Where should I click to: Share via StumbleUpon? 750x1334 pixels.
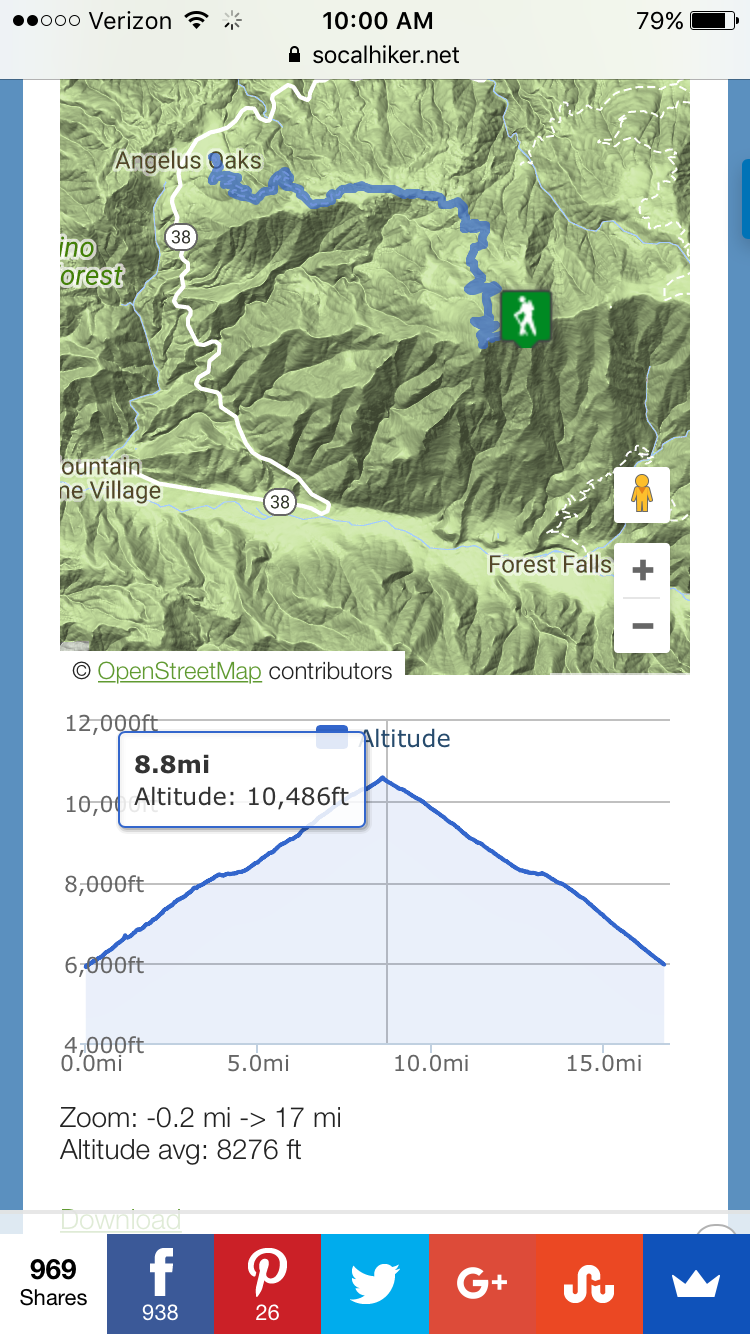click(x=589, y=1284)
